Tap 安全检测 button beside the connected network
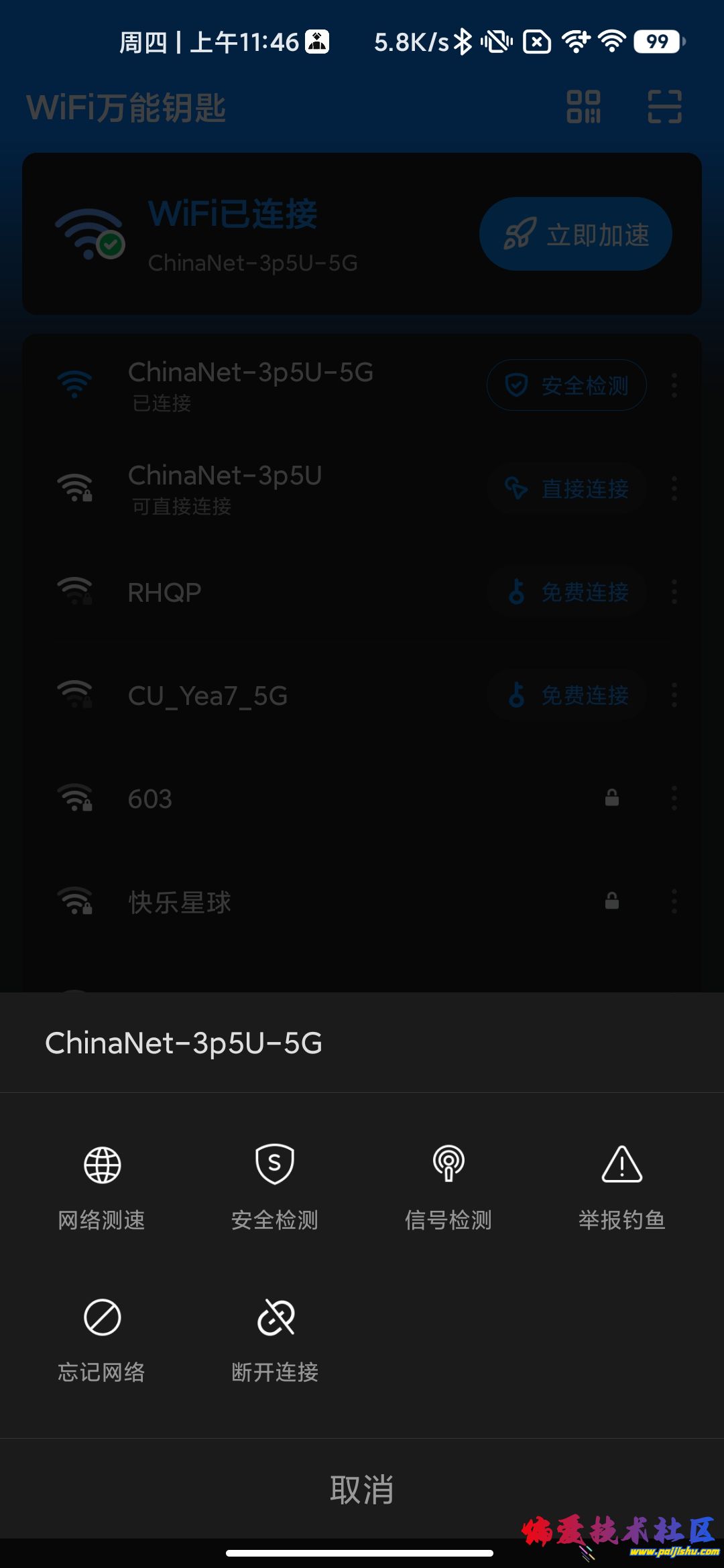Image resolution: width=724 pixels, height=1568 pixels. click(x=566, y=385)
